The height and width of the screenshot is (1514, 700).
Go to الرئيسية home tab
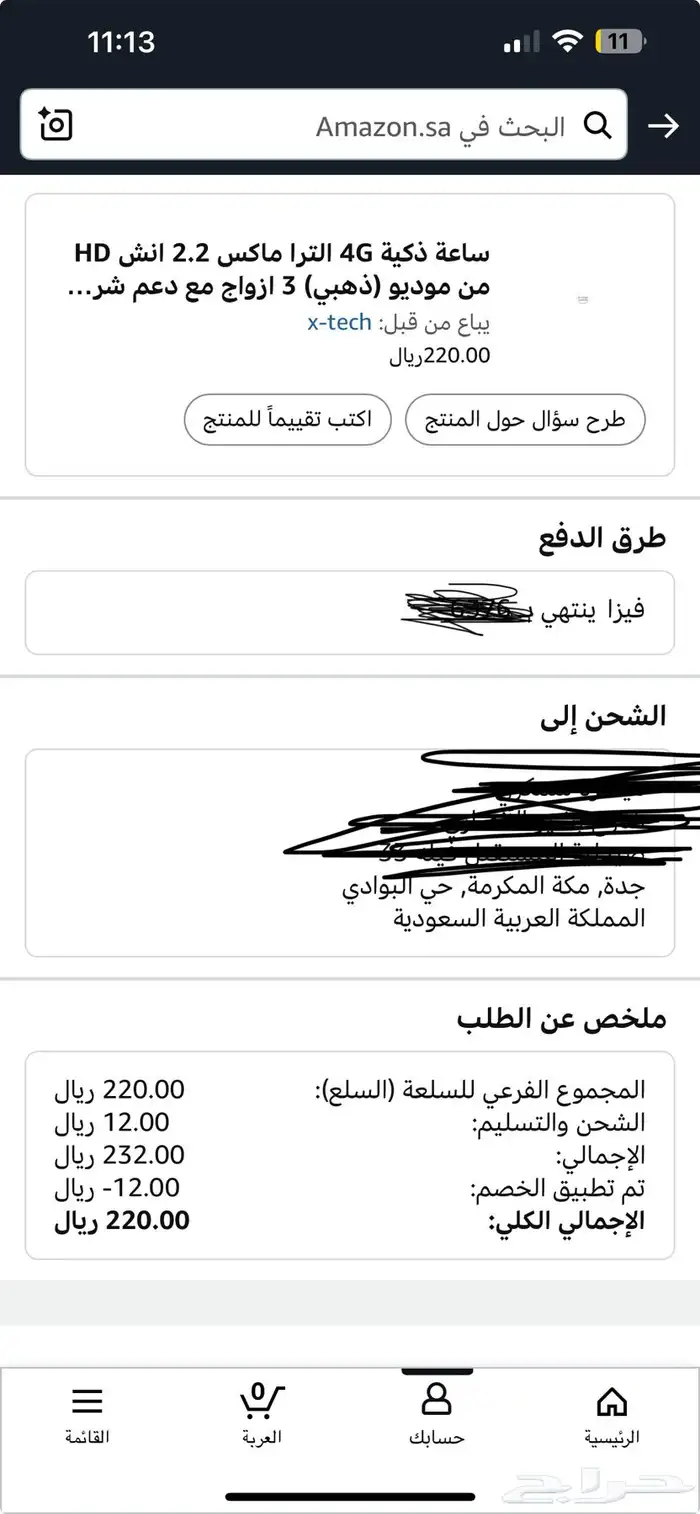pos(612,1416)
